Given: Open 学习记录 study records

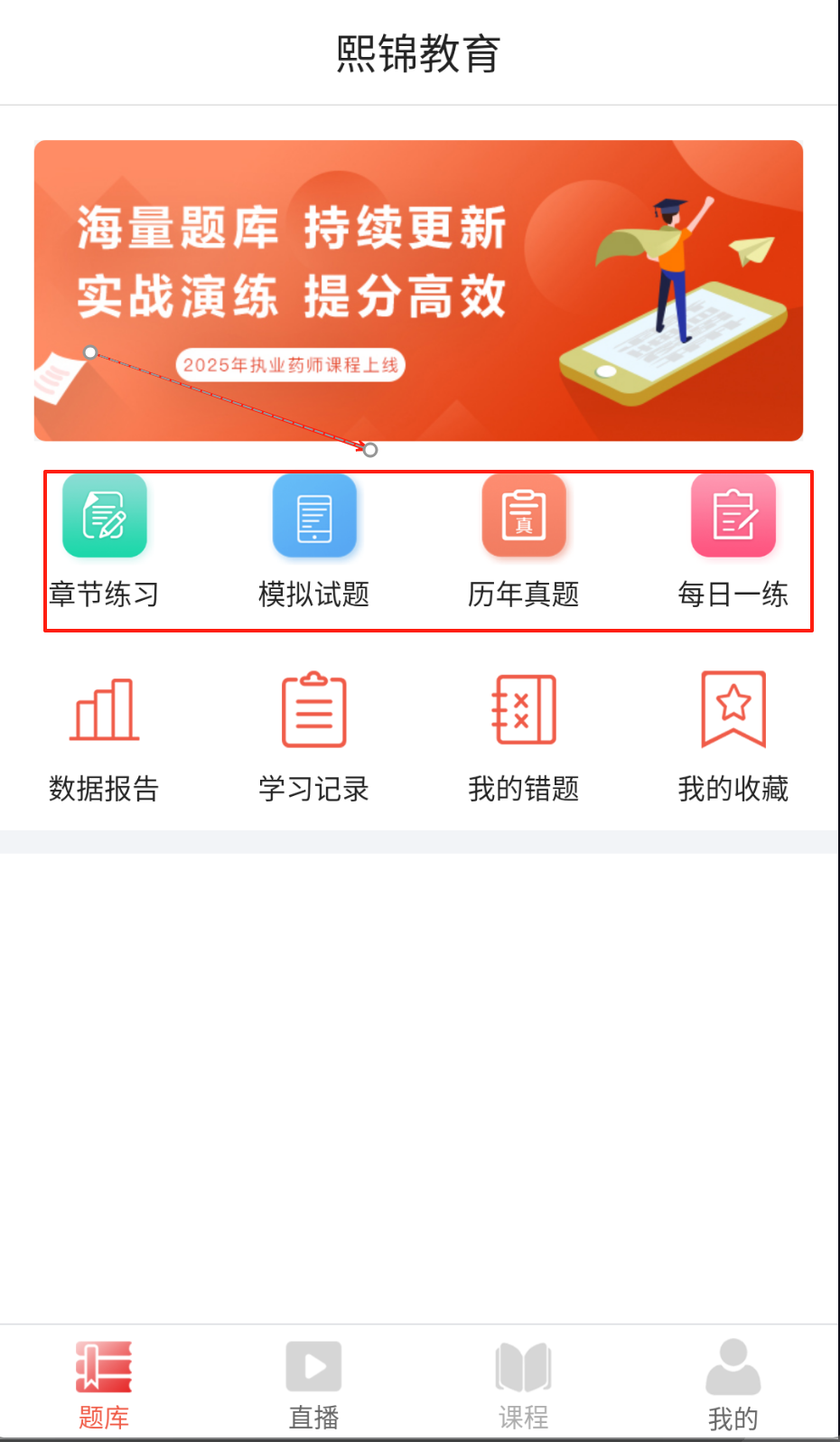Looking at the screenshot, I should point(314,737).
